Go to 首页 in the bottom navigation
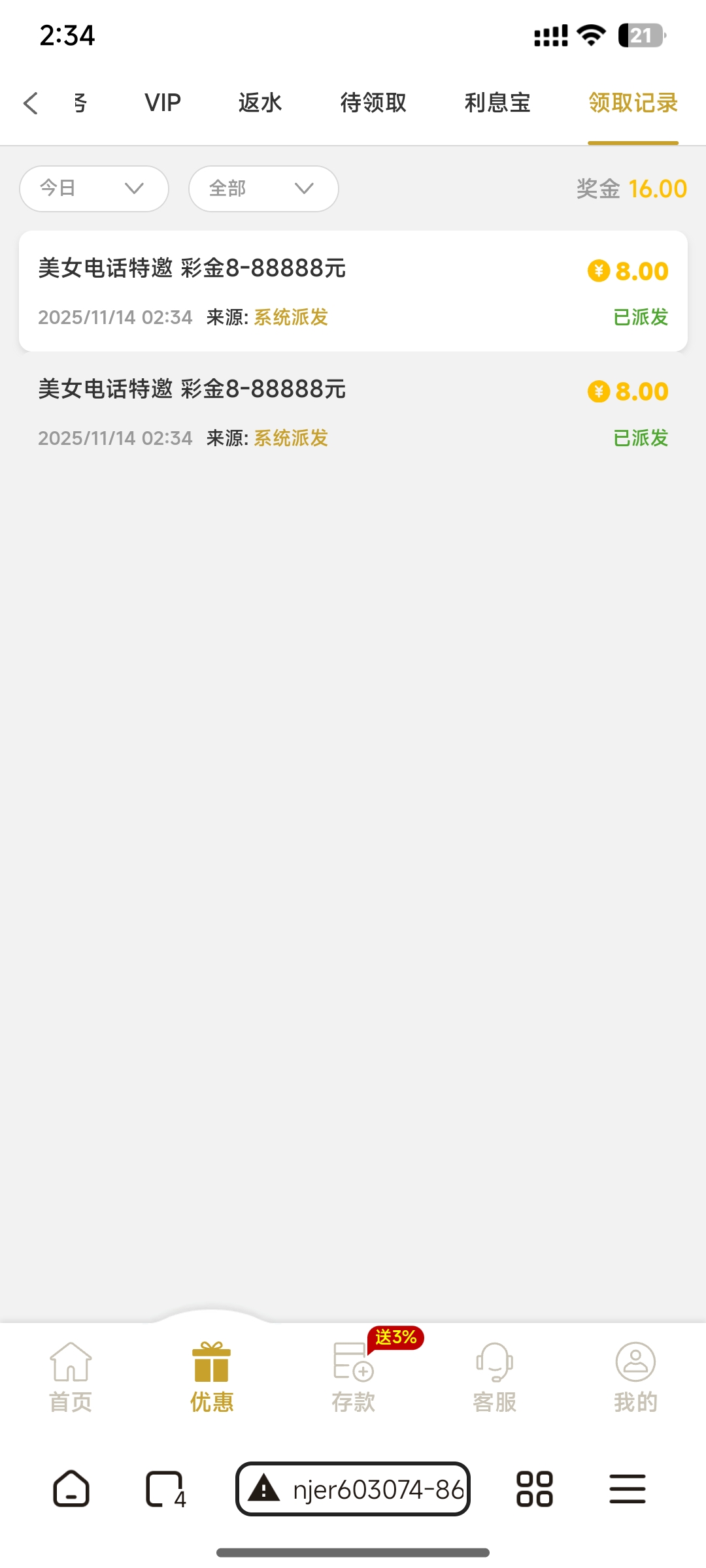The height and width of the screenshot is (1568, 706). tap(71, 1376)
